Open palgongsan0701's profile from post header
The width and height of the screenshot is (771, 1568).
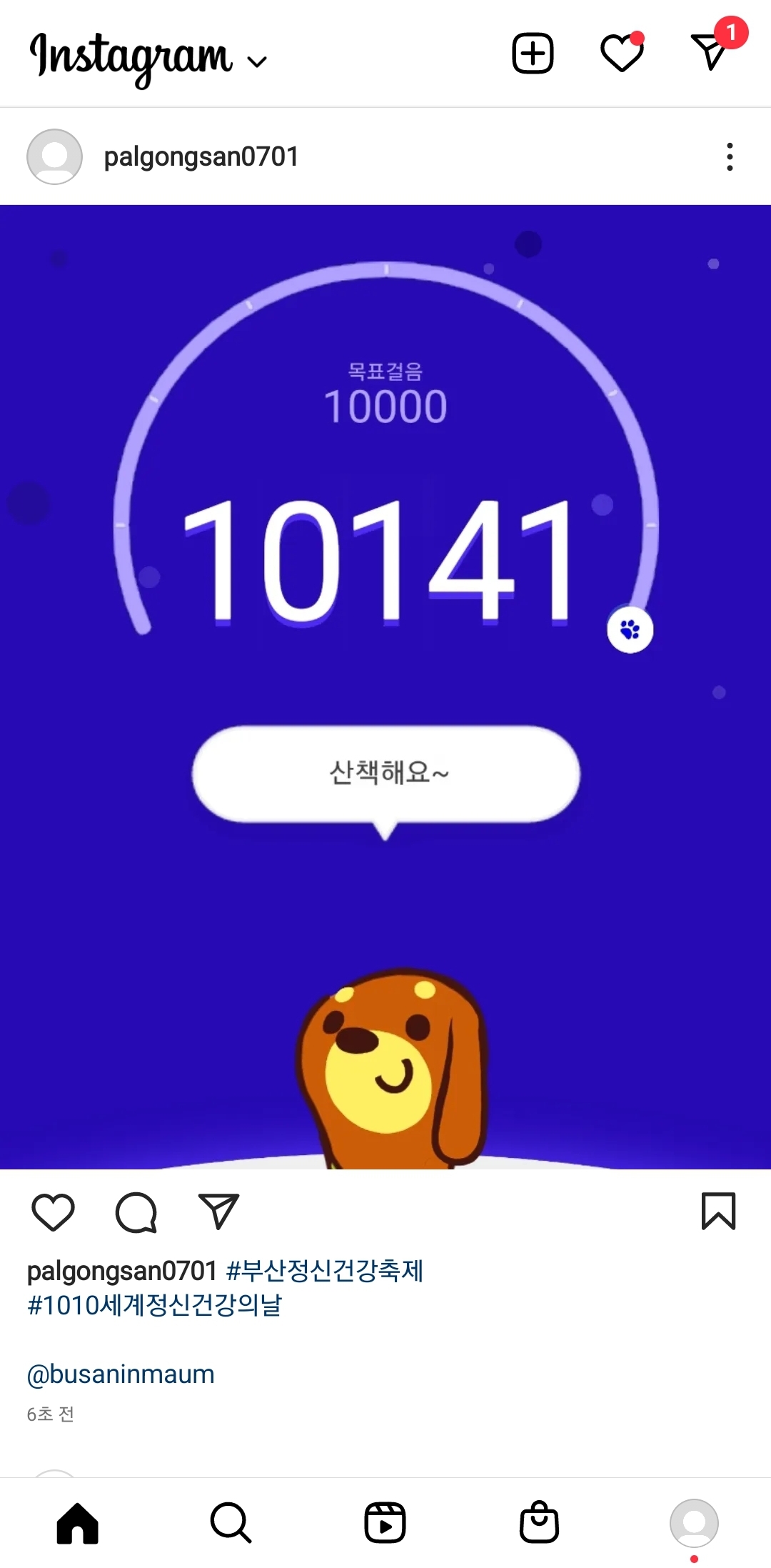(201, 156)
